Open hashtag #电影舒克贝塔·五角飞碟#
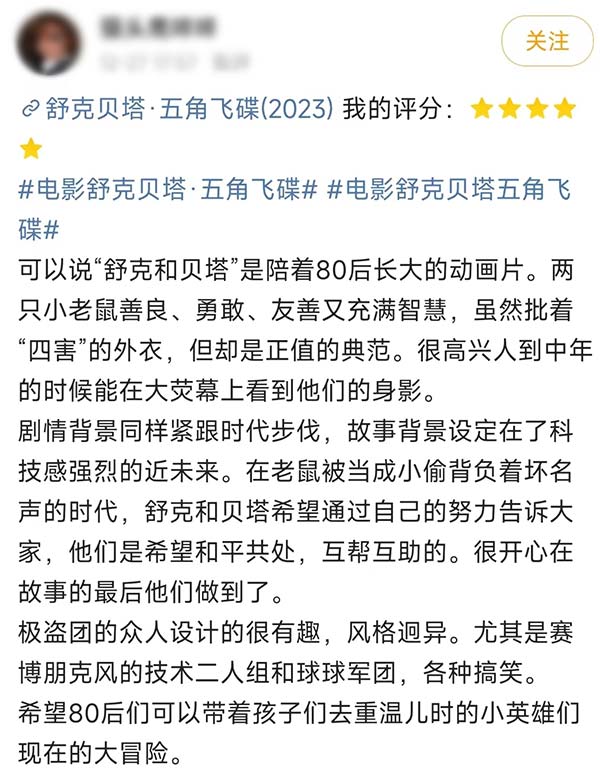600x769 pixels. pyautogui.click(x=168, y=189)
